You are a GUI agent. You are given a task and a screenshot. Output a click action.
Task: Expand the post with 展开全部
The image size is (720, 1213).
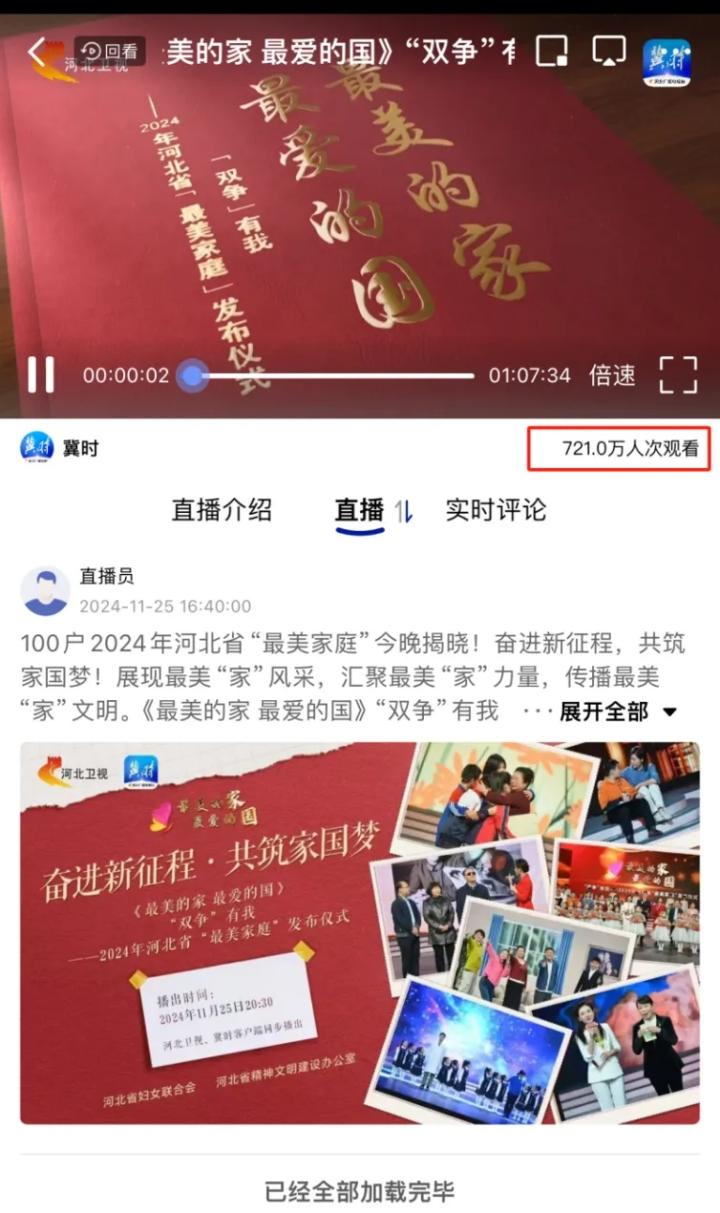click(615, 712)
